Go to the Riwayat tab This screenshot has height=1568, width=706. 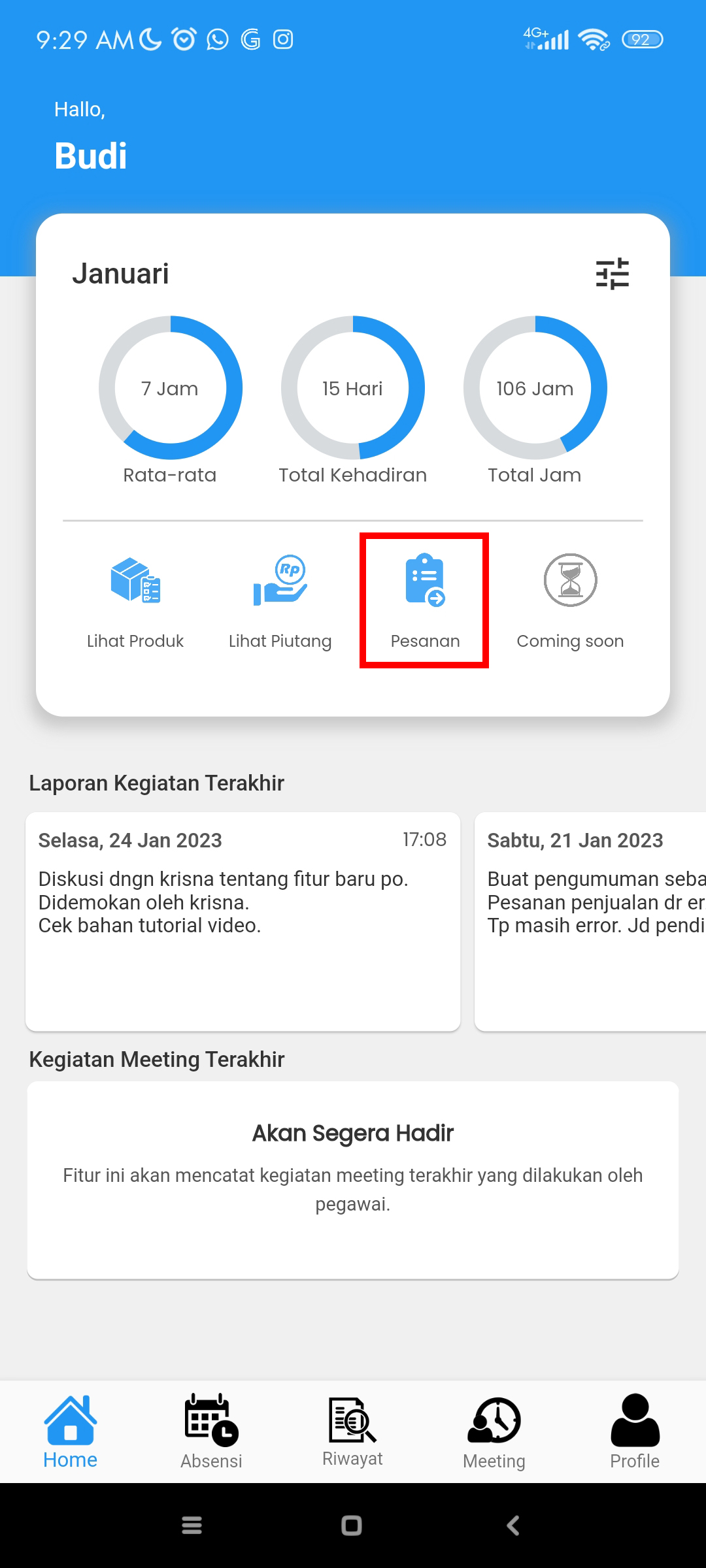pyautogui.click(x=352, y=1432)
